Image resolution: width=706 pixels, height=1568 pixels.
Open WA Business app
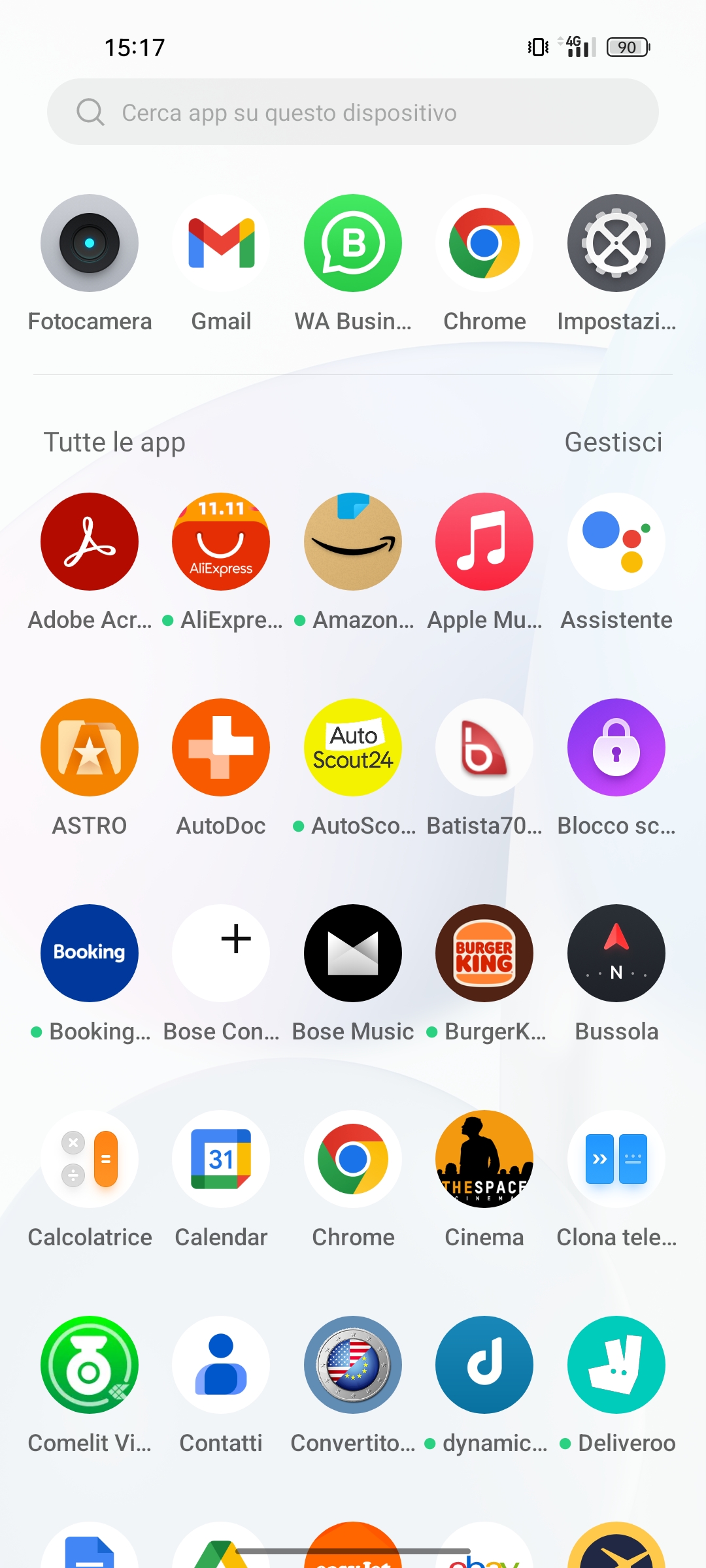(x=353, y=244)
